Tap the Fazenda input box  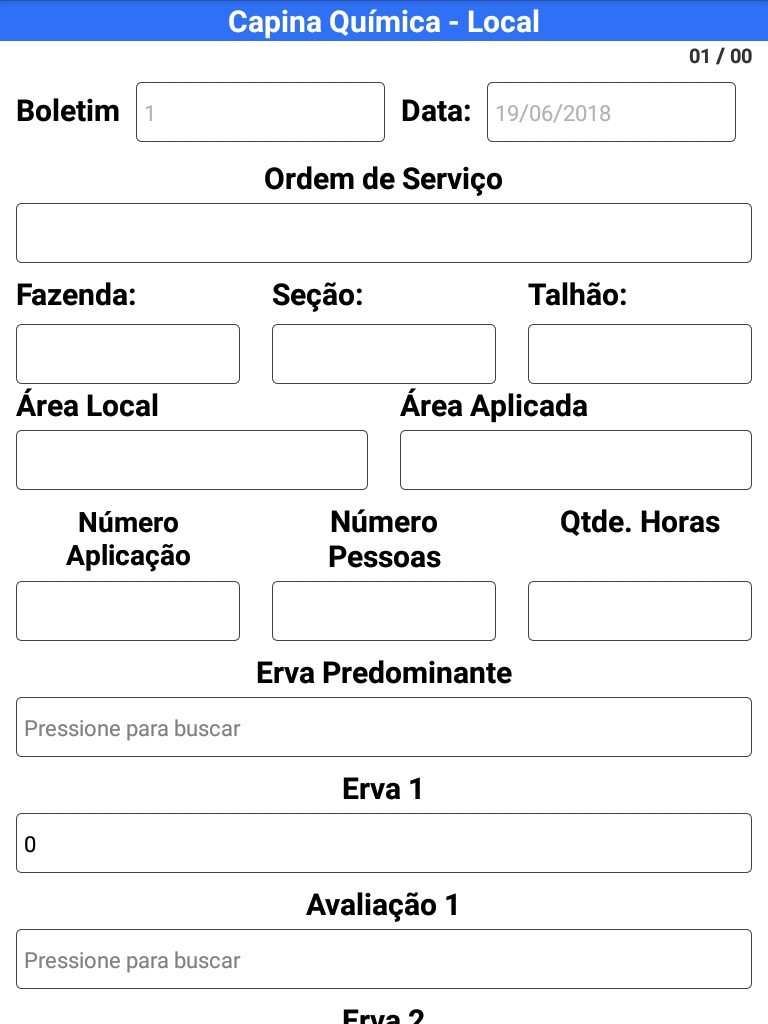128,354
